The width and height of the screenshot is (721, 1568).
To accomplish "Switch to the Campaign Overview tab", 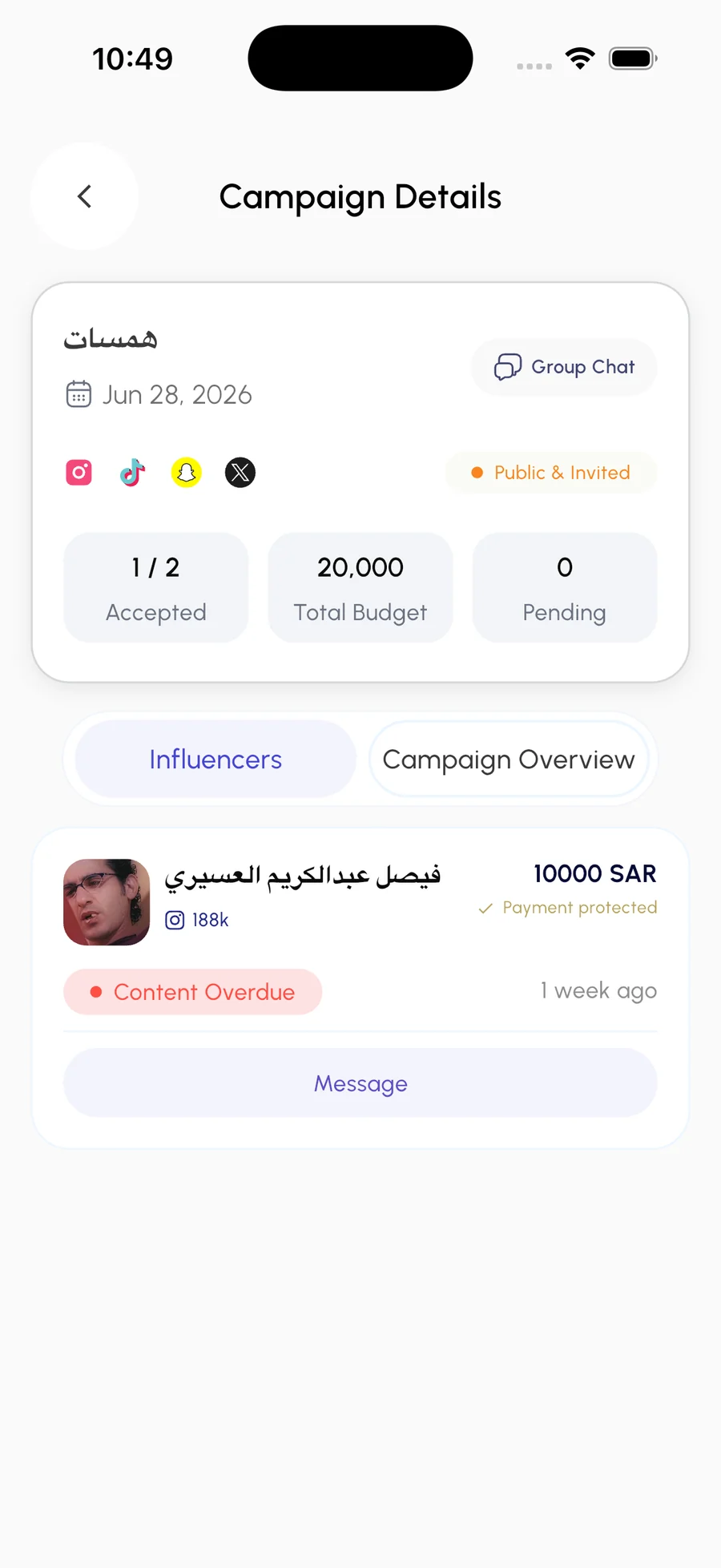I will pyautogui.click(x=508, y=759).
